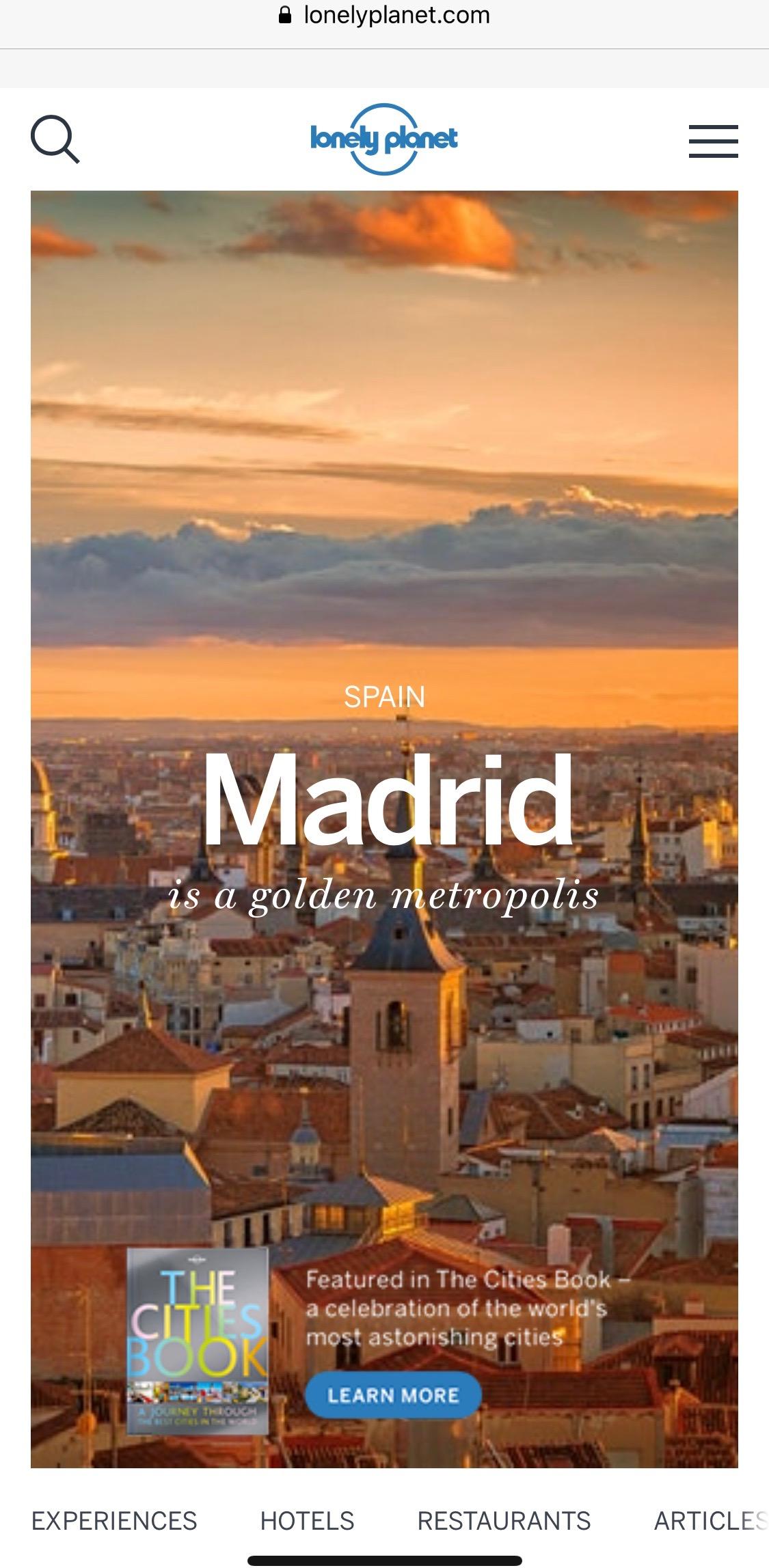Open the search magnifier icon

55,140
